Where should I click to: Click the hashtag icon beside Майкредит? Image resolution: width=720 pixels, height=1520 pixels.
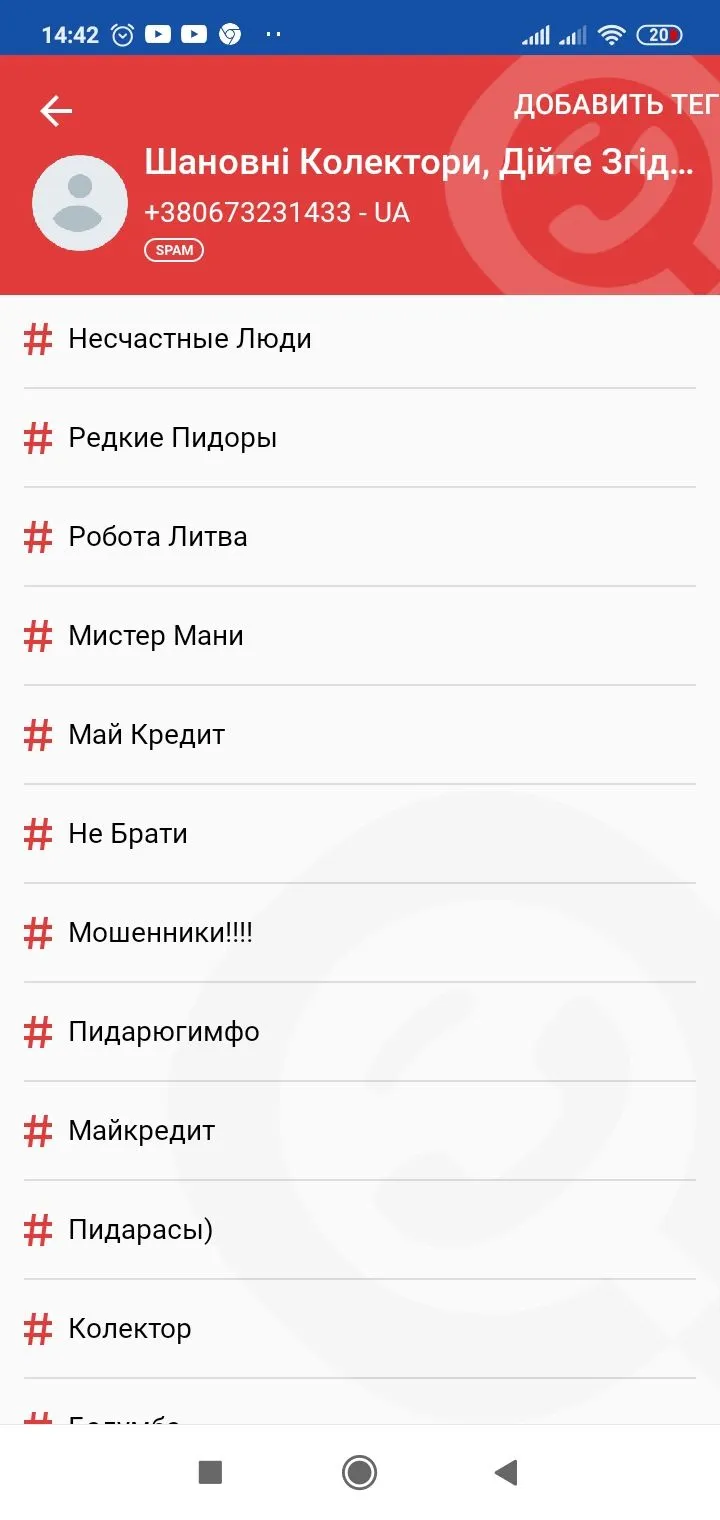click(37, 1130)
